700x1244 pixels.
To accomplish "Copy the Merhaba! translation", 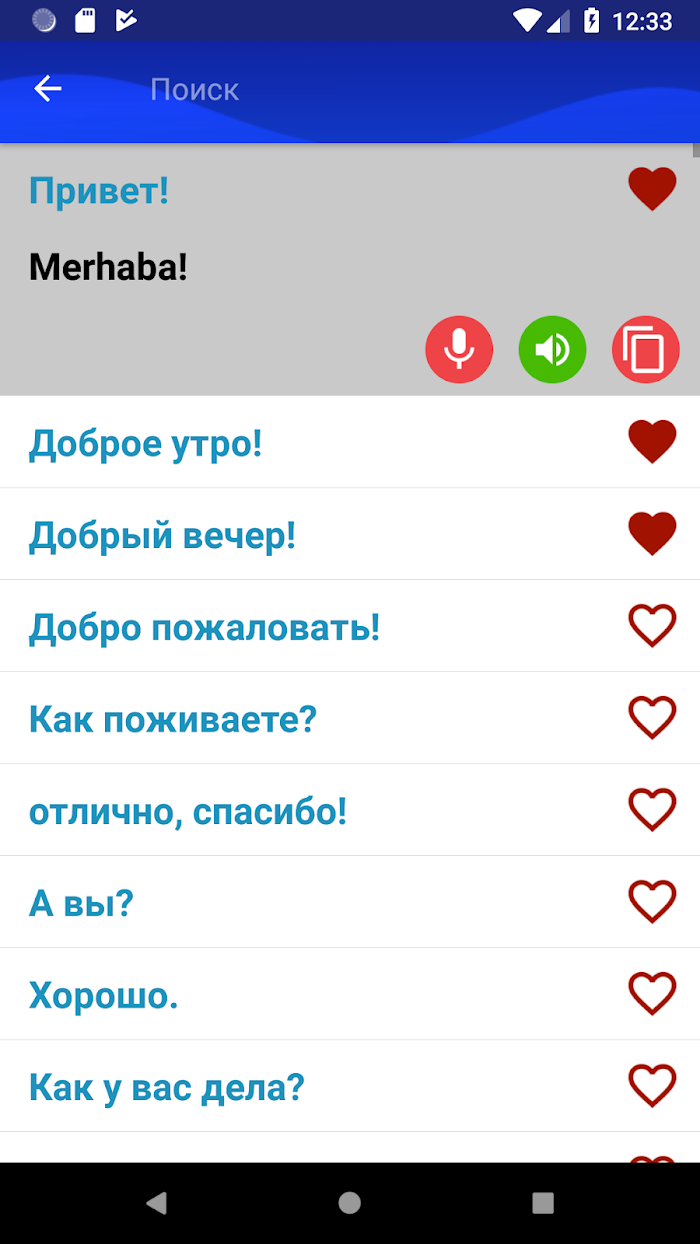I will 646,349.
